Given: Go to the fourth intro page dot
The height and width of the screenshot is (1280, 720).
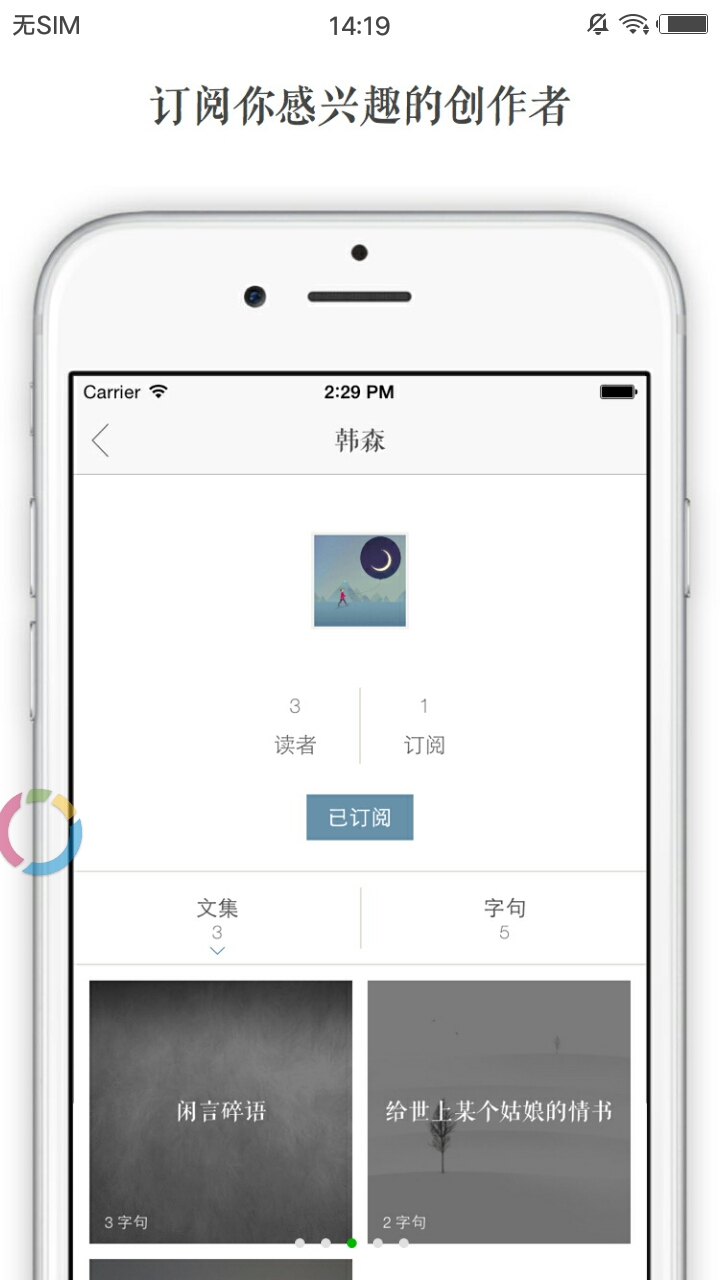Looking at the screenshot, I should [x=378, y=1243].
